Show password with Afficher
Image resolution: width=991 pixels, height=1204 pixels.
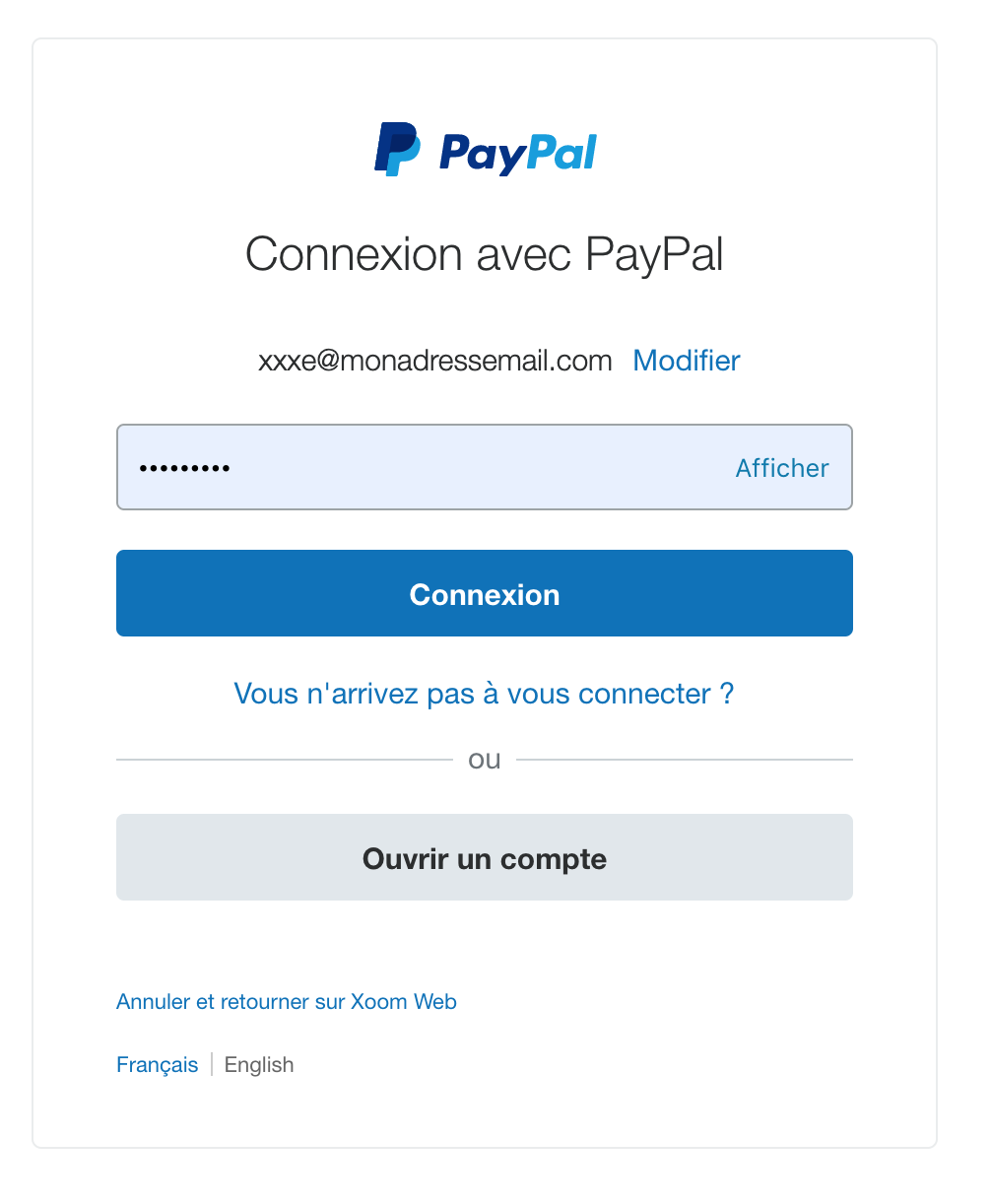[x=781, y=468]
